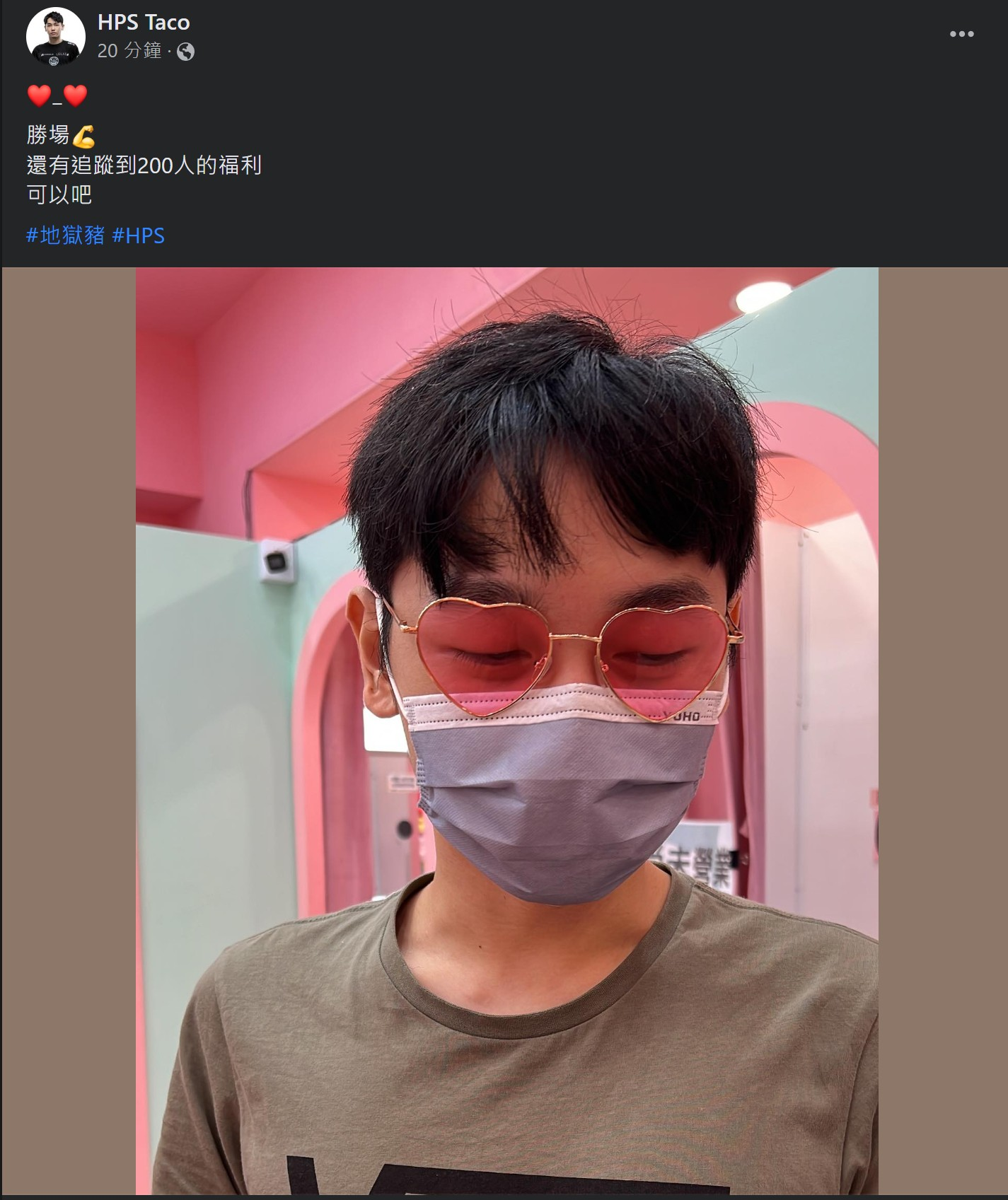The image size is (1008, 1200).
Task: Check the public audience globe icon
Action: pyautogui.click(x=185, y=52)
